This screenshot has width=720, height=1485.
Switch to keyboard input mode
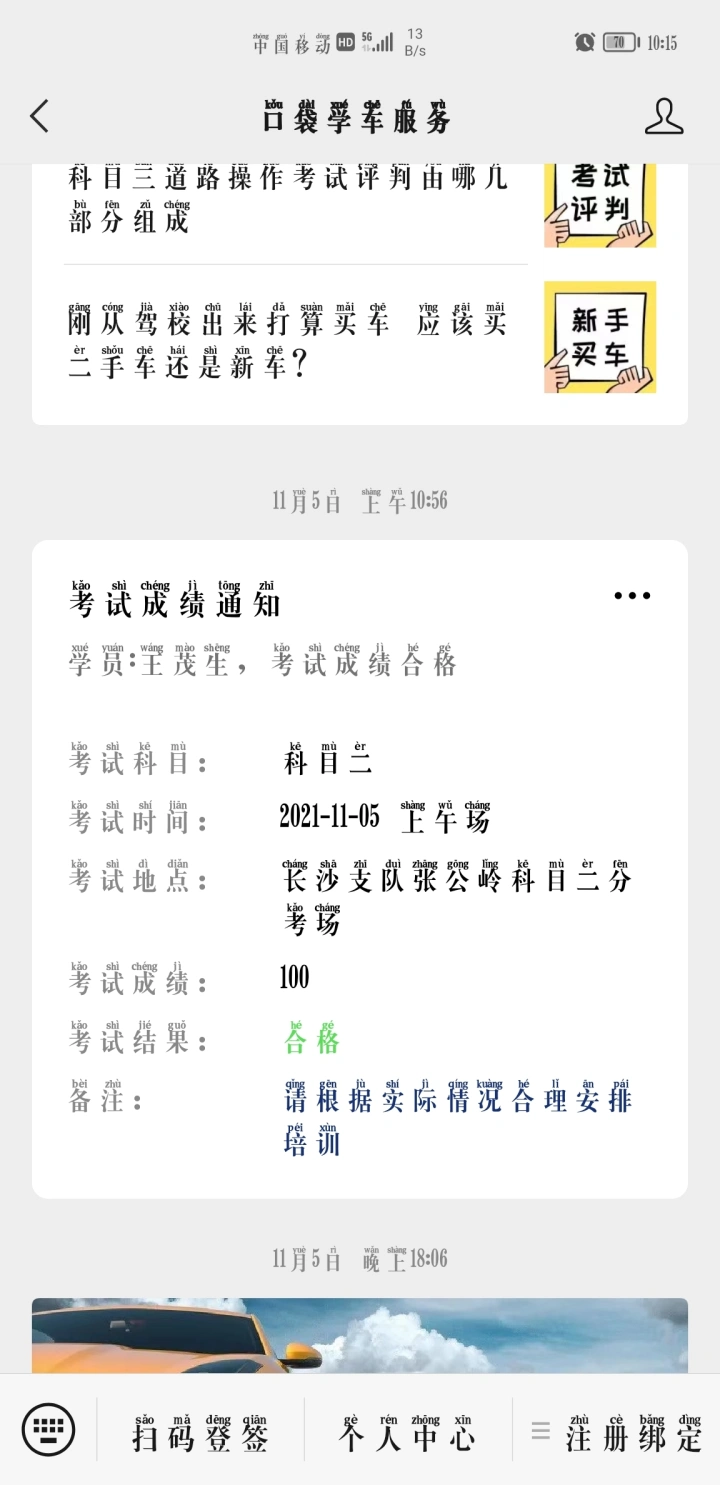click(48, 1430)
